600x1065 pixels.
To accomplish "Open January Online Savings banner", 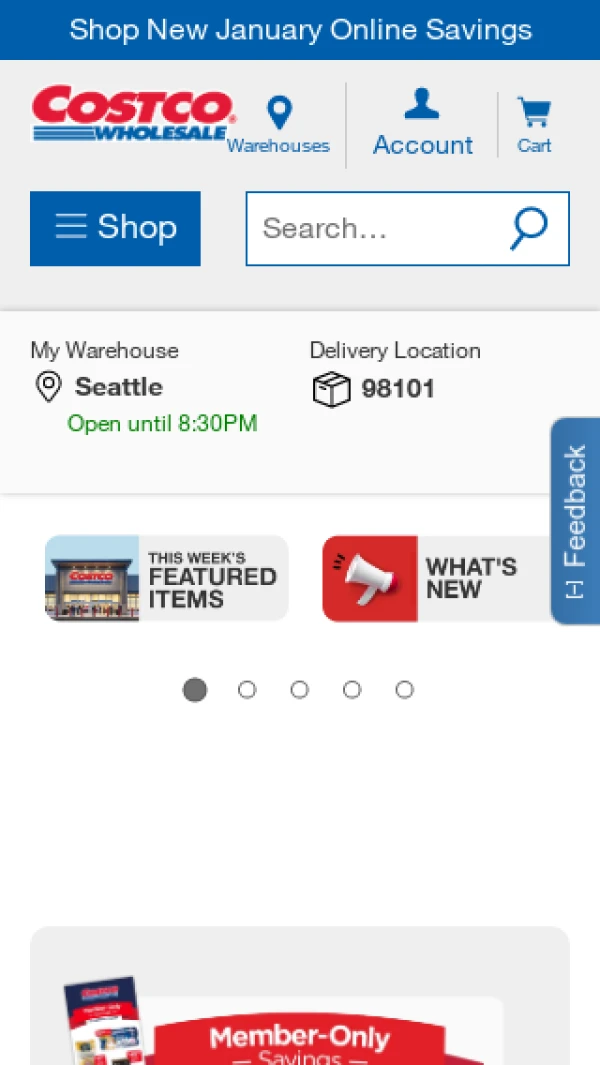I will pyautogui.click(x=300, y=29).
